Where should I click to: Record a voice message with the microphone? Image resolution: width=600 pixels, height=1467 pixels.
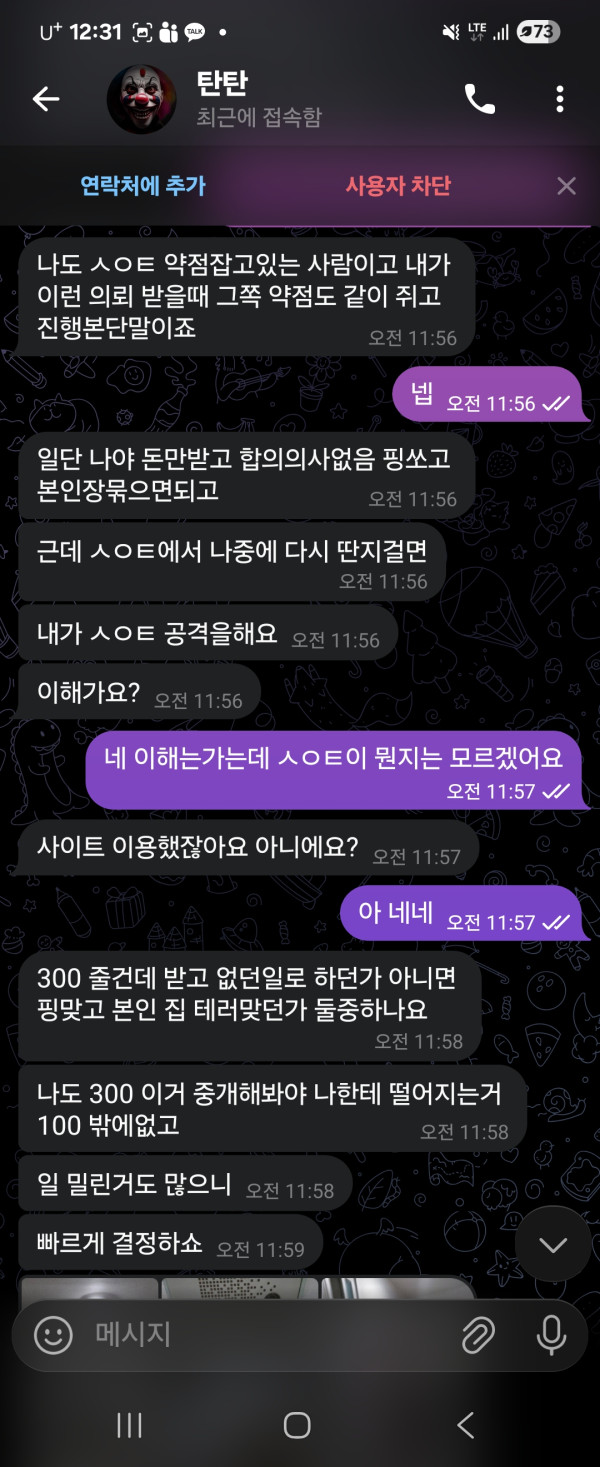click(x=551, y=1334)
